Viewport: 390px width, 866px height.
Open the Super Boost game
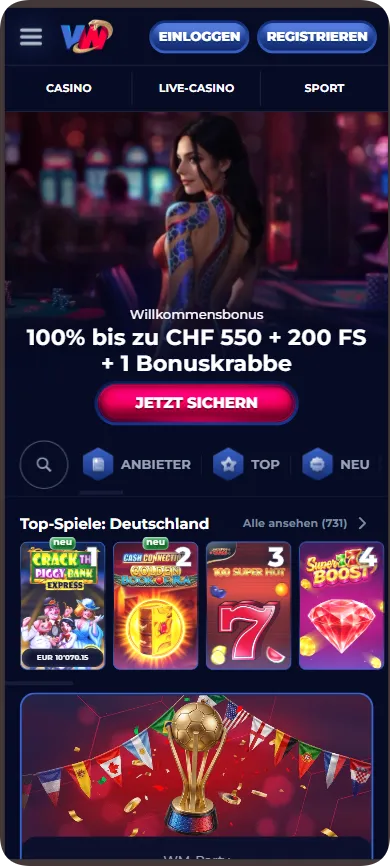point(341,606)
